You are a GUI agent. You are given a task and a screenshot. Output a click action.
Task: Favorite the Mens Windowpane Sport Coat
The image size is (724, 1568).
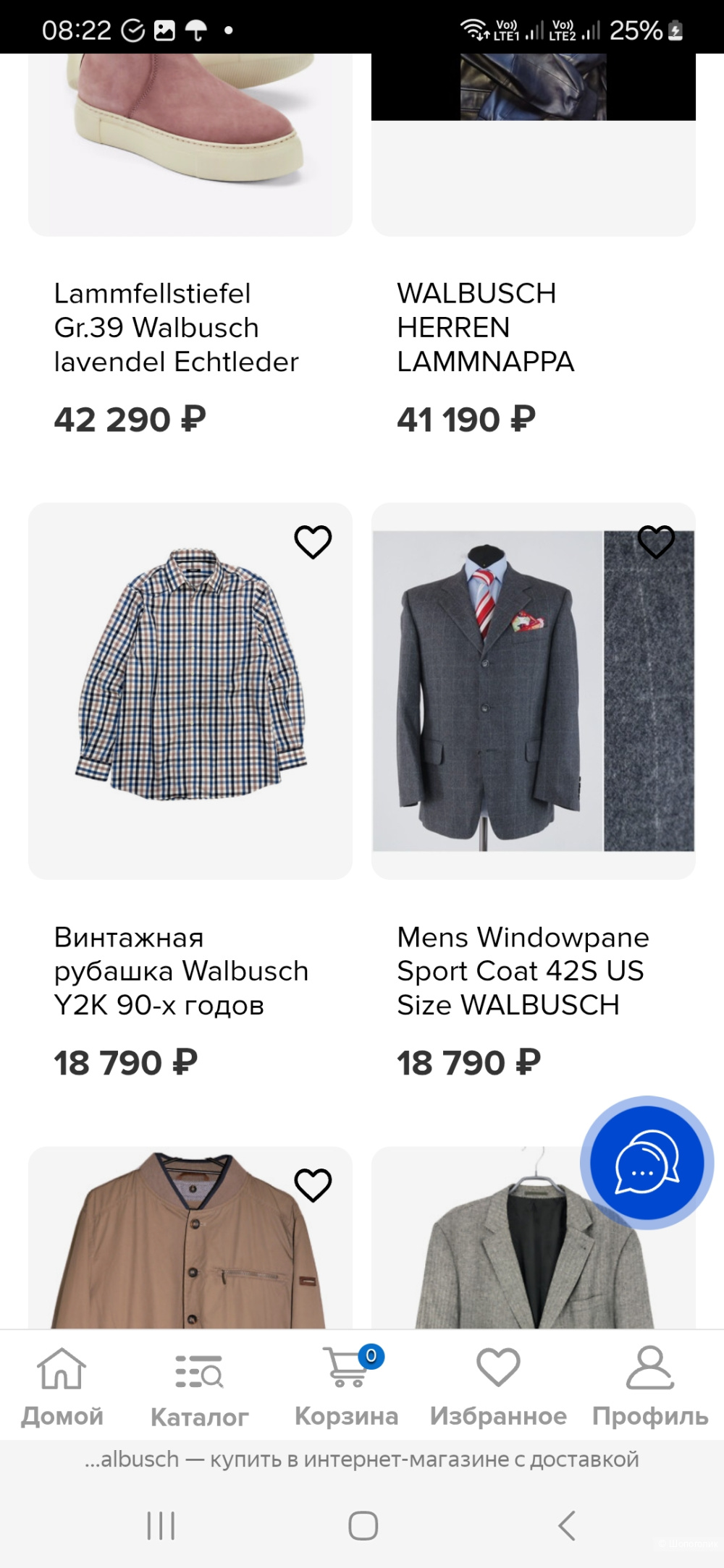[656, 542]
